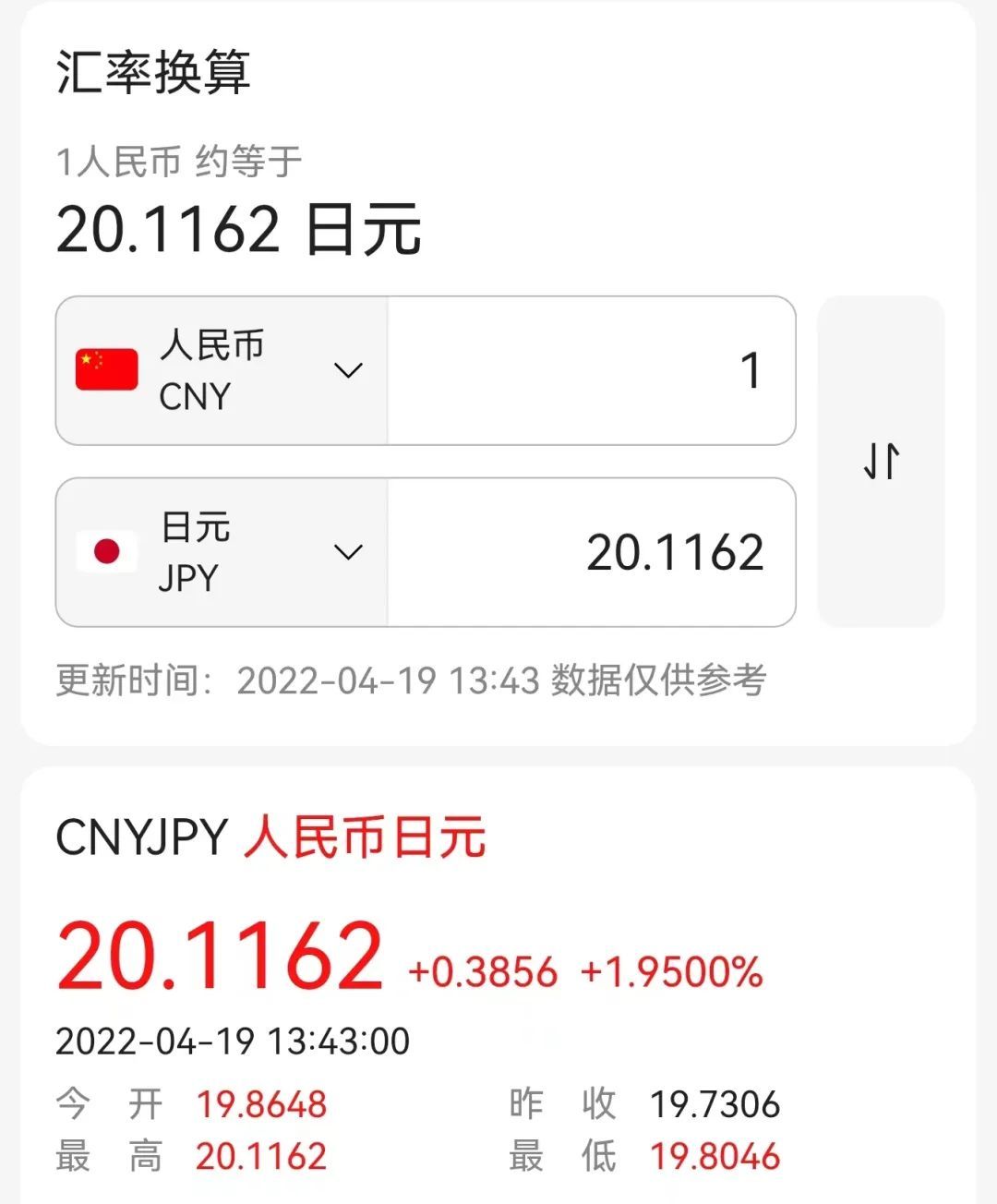997x1204 pixels.
Task: Click the 今开 opening price 19.8648
Action: [261, 1103]
